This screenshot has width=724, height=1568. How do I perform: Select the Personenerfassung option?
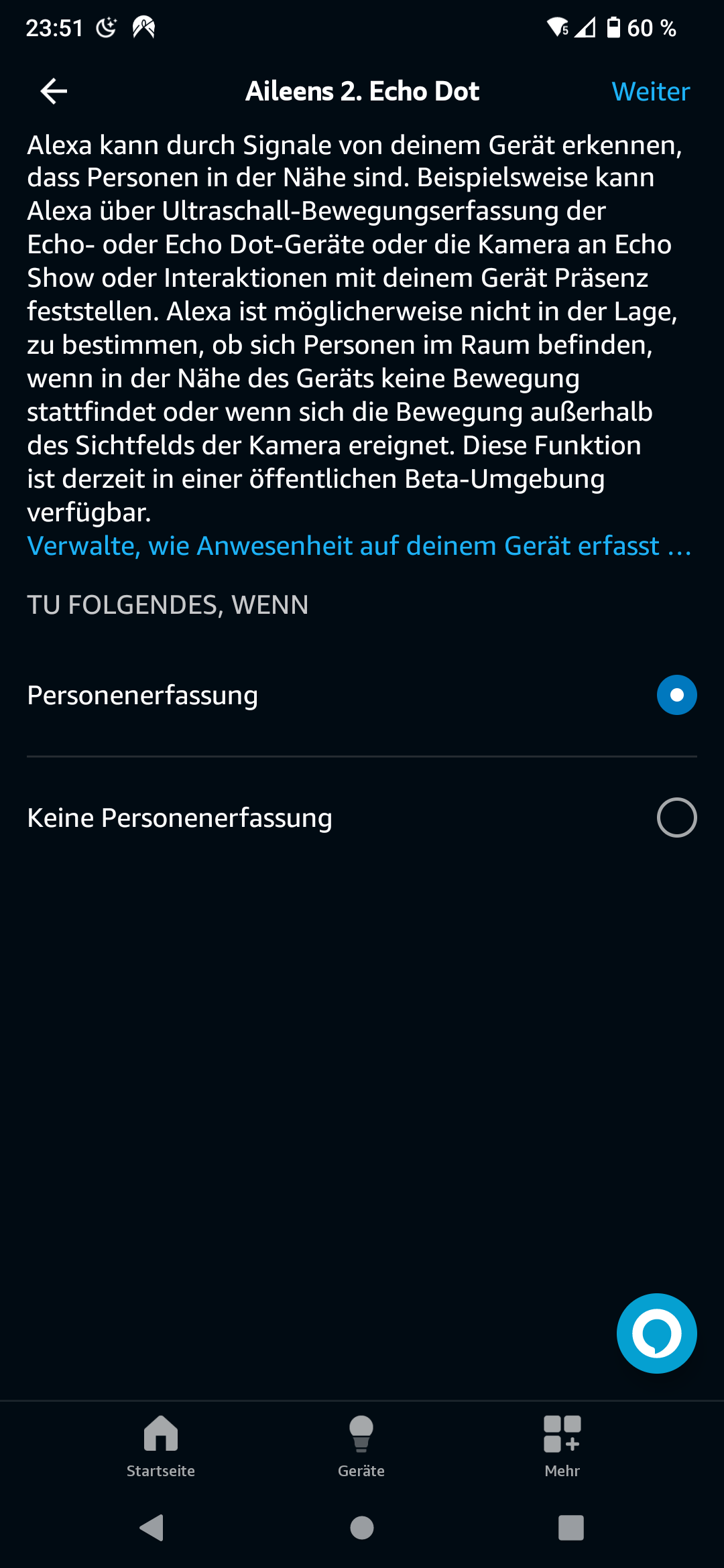(676, 695)
